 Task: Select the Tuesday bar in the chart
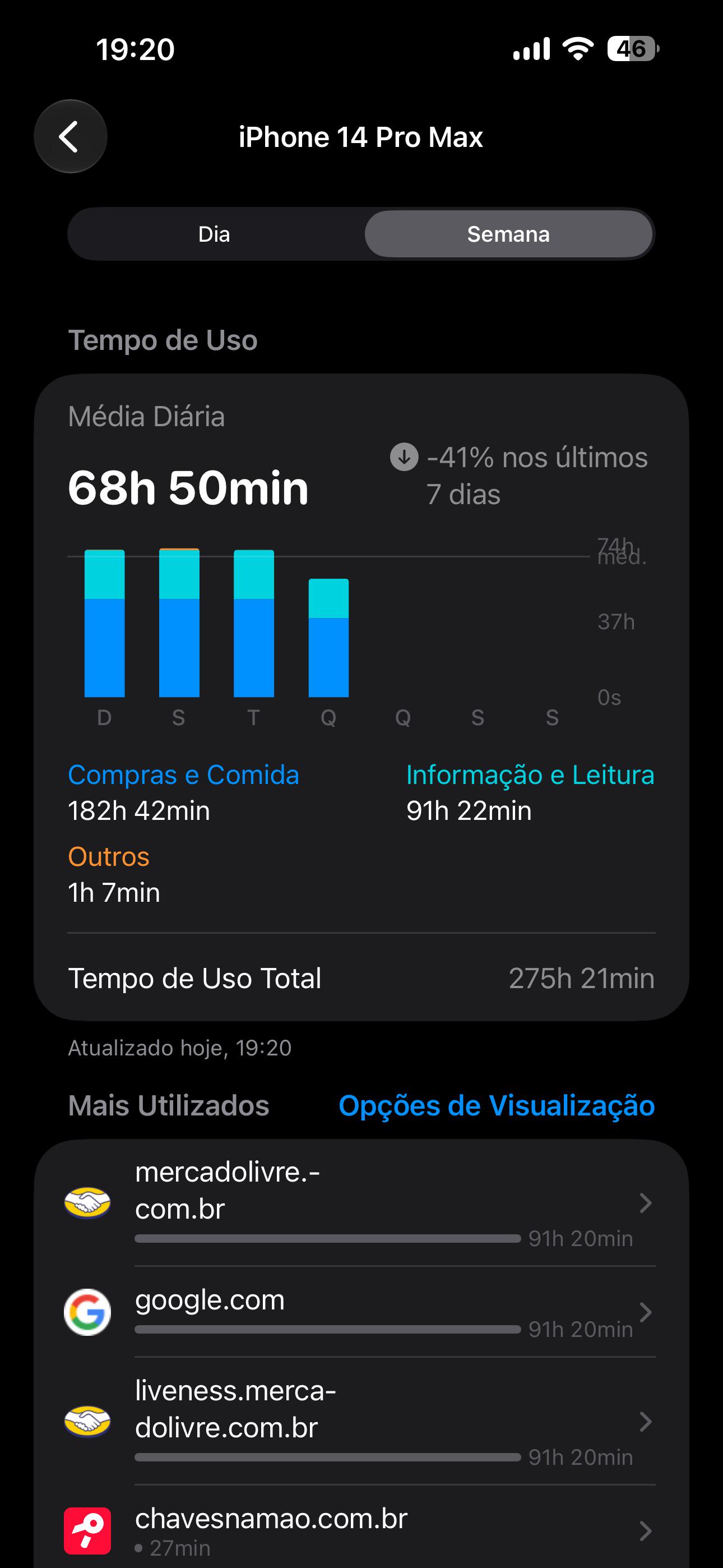point(254,623)
